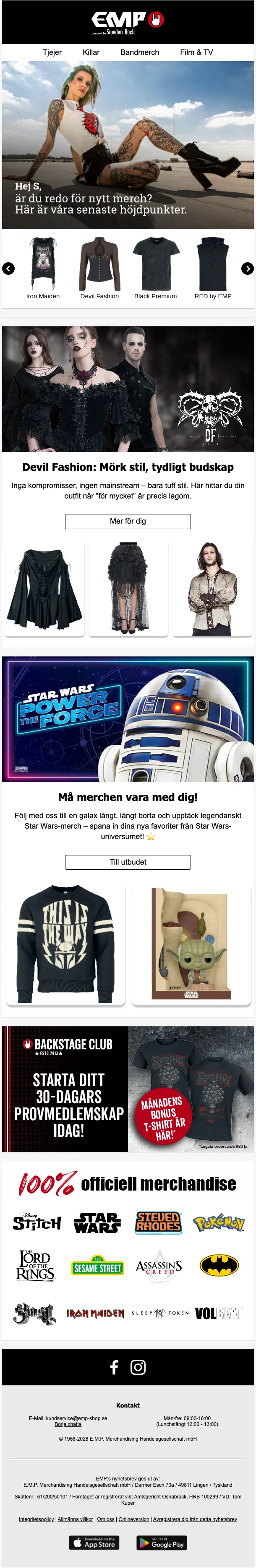Visit EMP's Instagram page
The height and width of the screenshot is (1568, 256).
(138, 1368)
